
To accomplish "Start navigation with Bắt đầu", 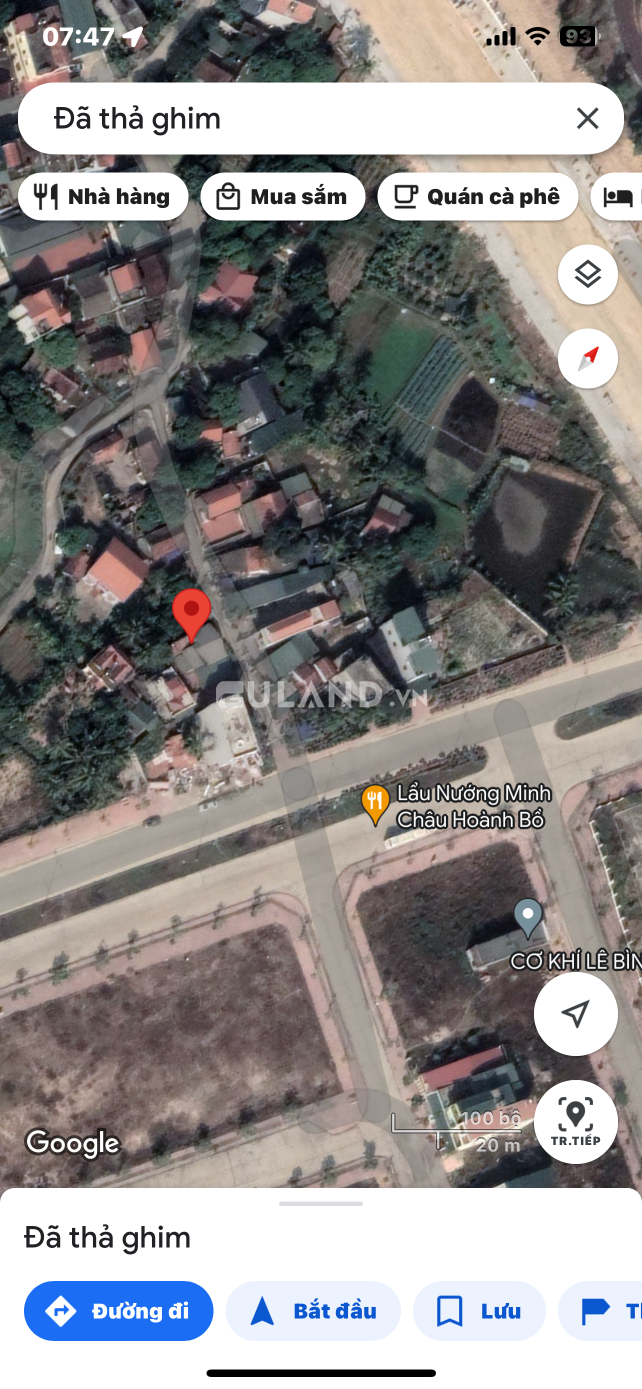I will tap(313, 1311).
